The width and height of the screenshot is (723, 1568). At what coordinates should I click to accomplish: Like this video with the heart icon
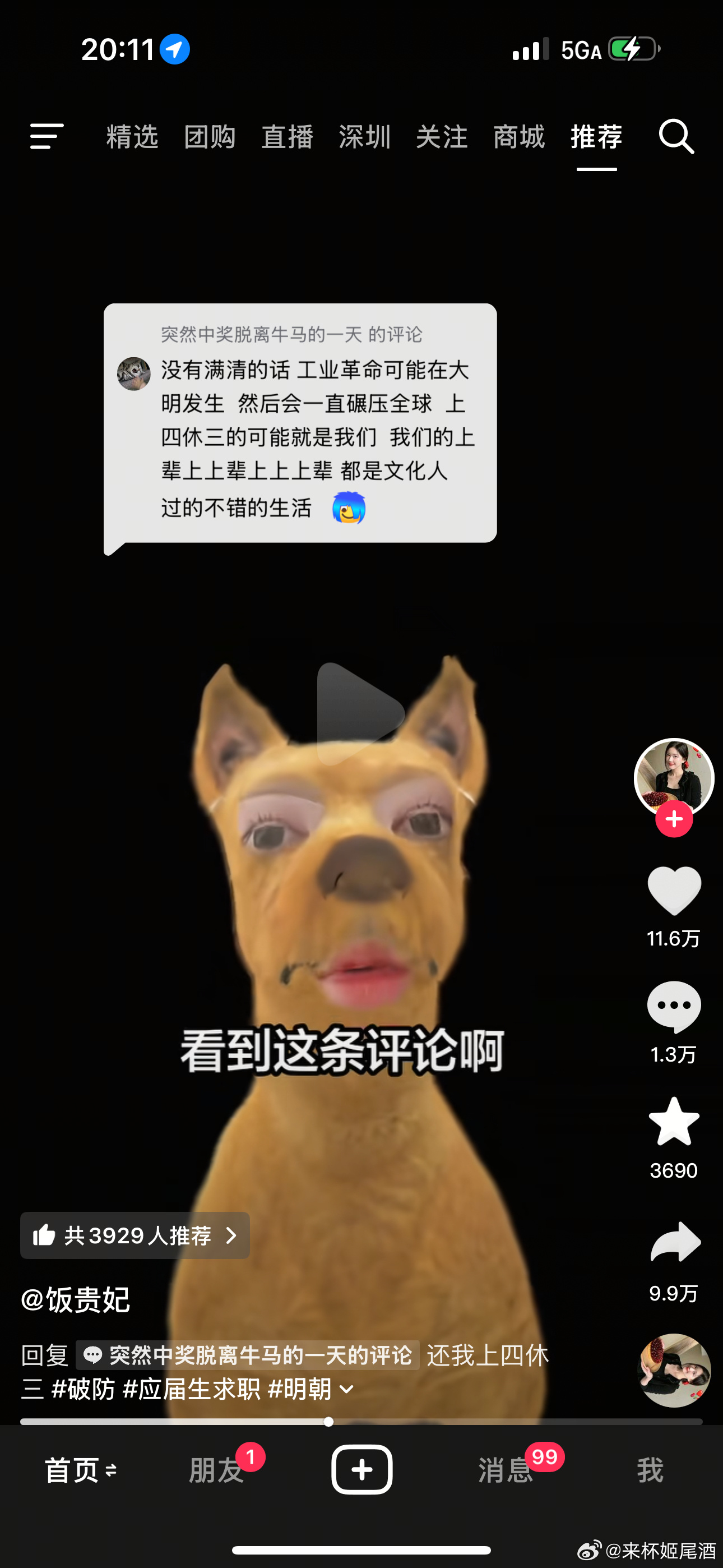674,890
